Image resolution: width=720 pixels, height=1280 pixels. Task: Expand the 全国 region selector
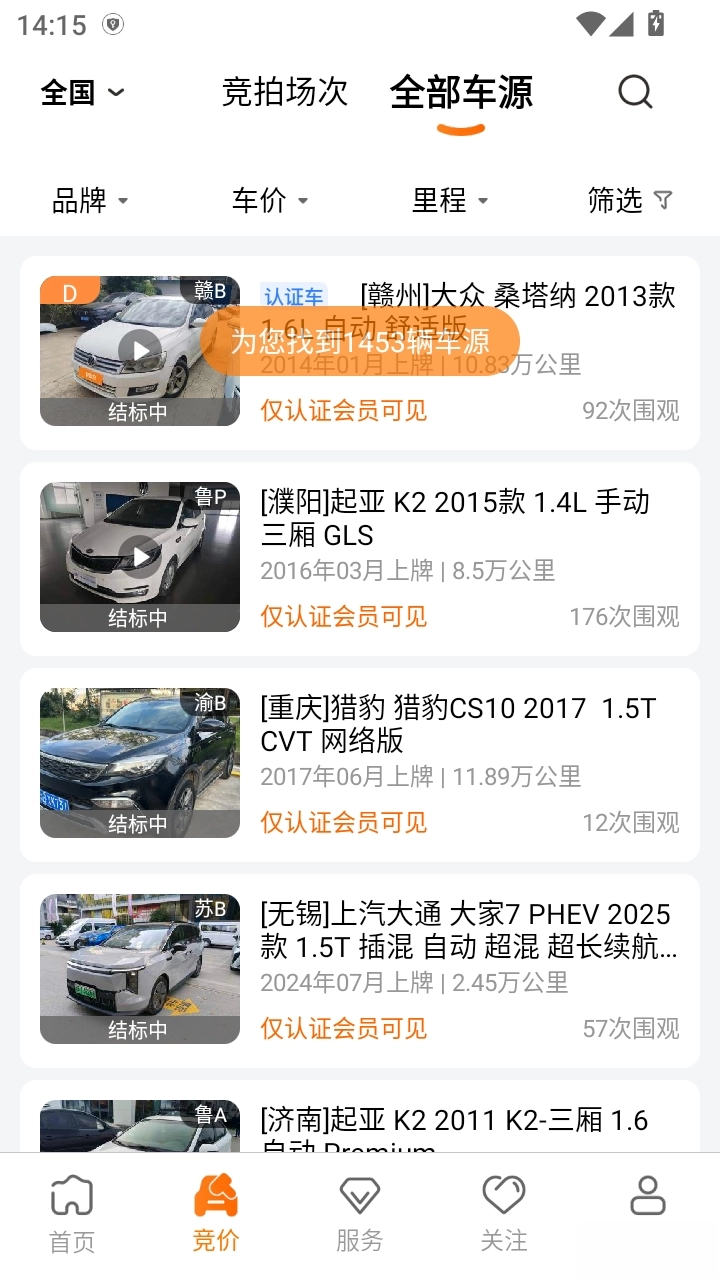pos(82,93)
